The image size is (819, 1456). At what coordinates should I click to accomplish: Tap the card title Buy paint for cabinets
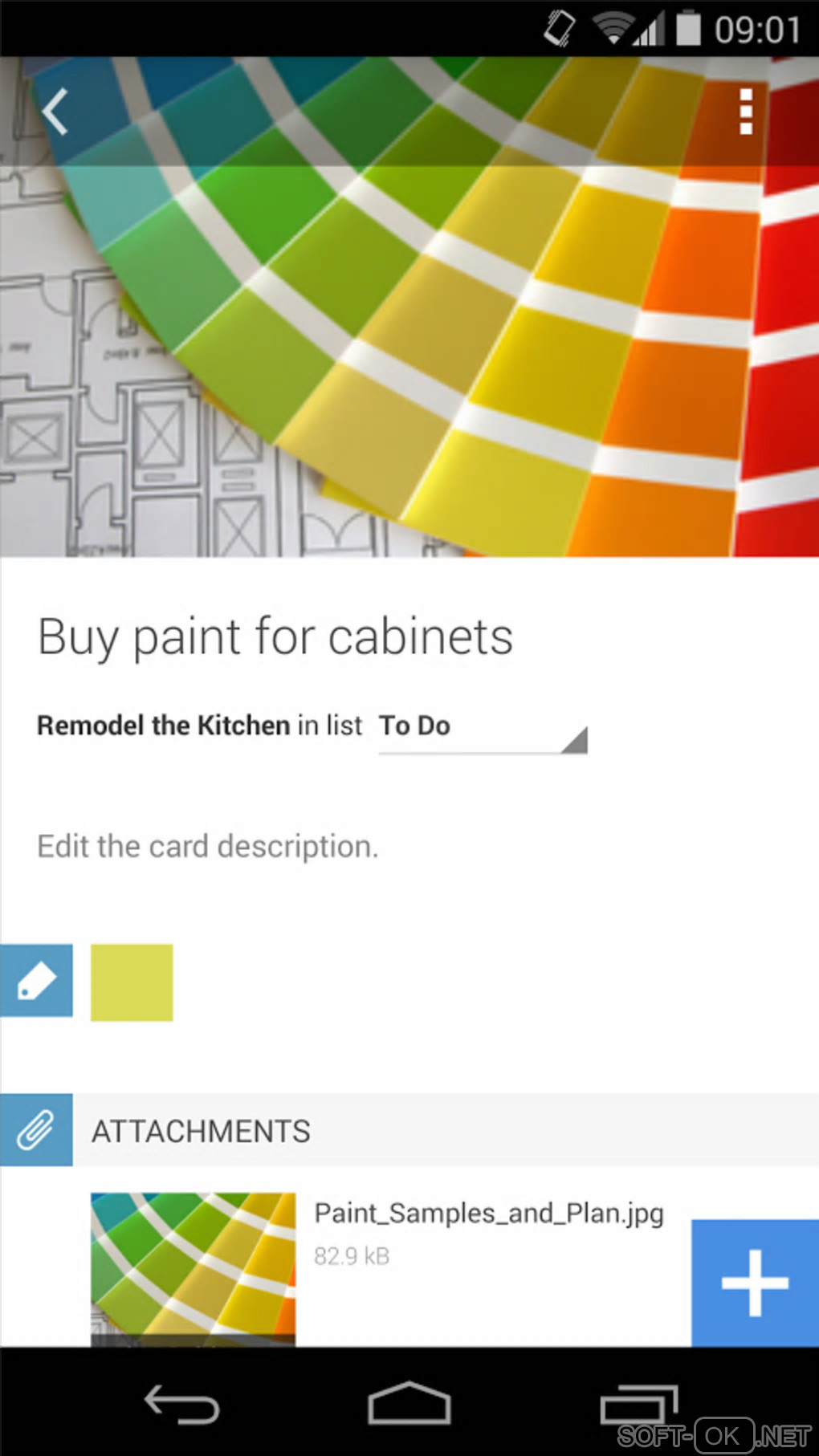[275, 637]
